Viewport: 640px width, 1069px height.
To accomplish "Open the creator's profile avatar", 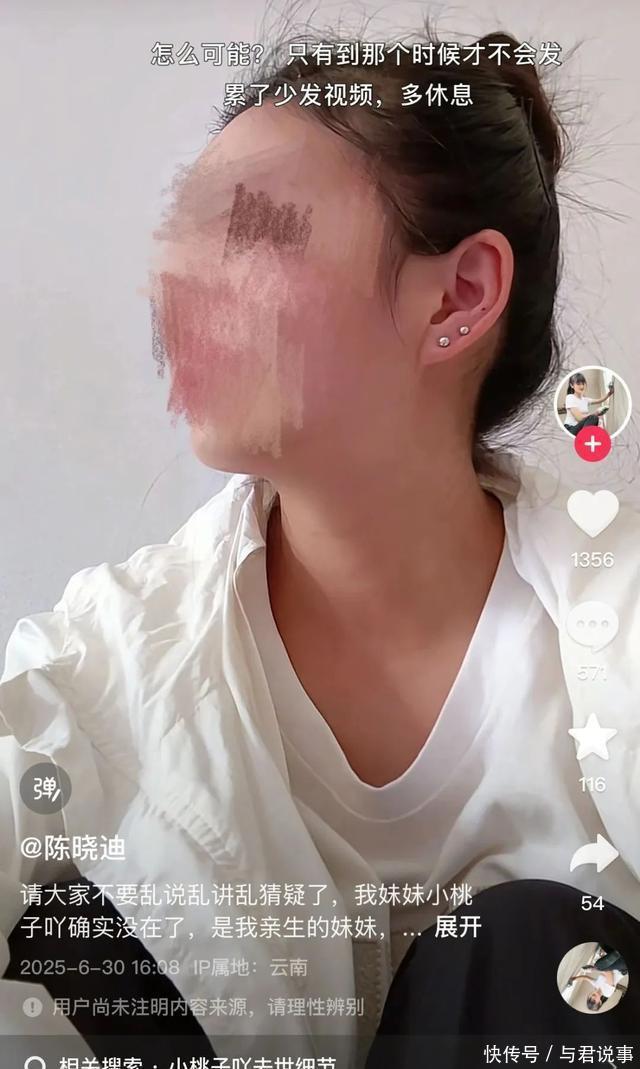I will click(592, 406).
